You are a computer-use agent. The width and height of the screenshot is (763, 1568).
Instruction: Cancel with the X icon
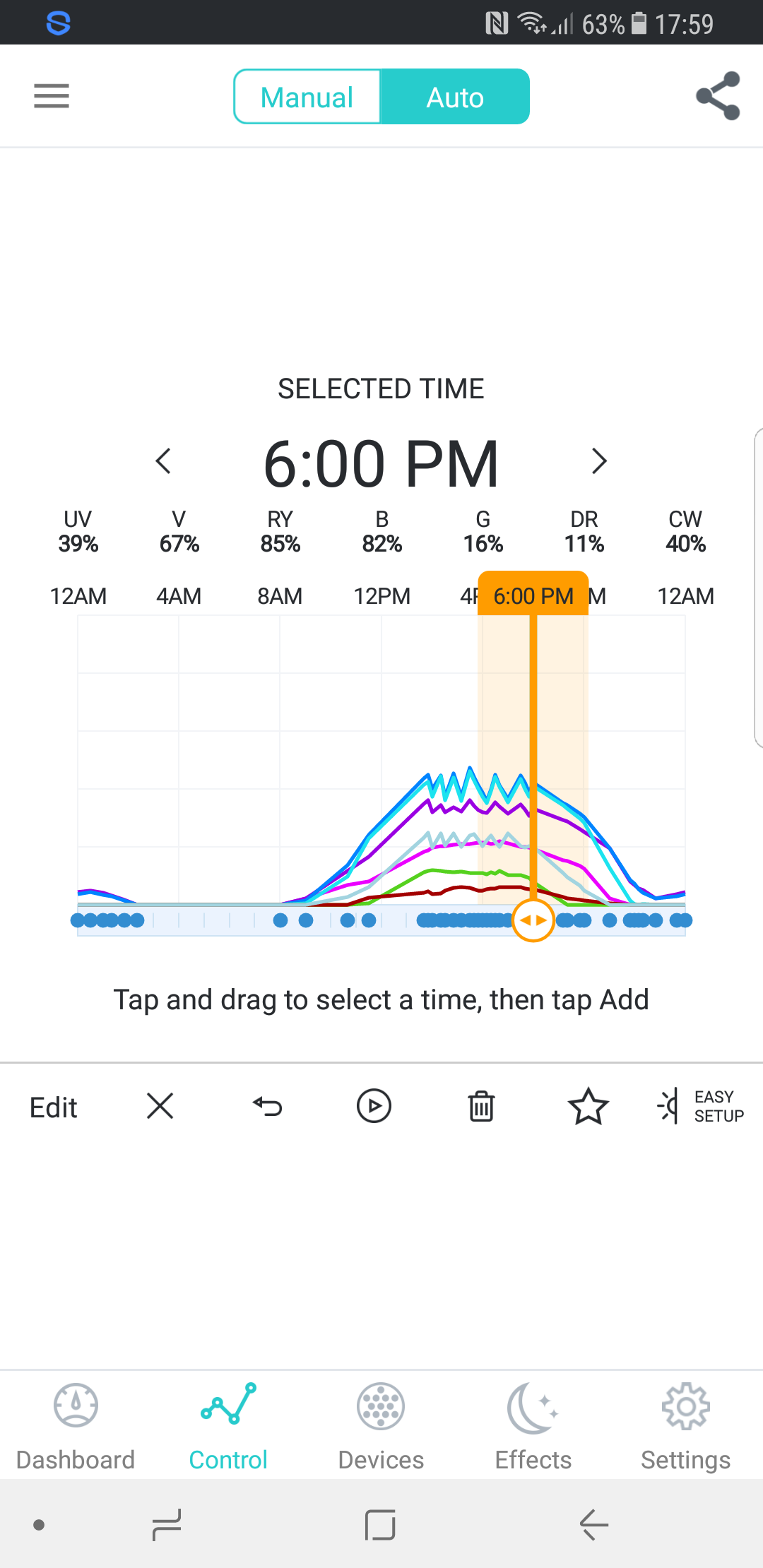[x=160, y=1106]
